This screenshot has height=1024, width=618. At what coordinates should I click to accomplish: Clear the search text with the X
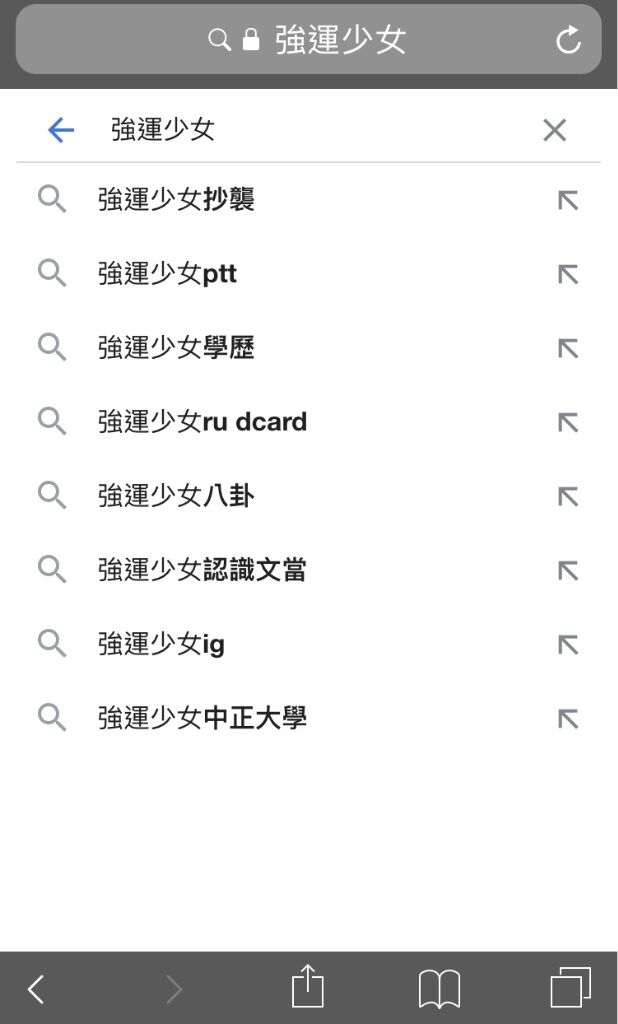(555, 131)
